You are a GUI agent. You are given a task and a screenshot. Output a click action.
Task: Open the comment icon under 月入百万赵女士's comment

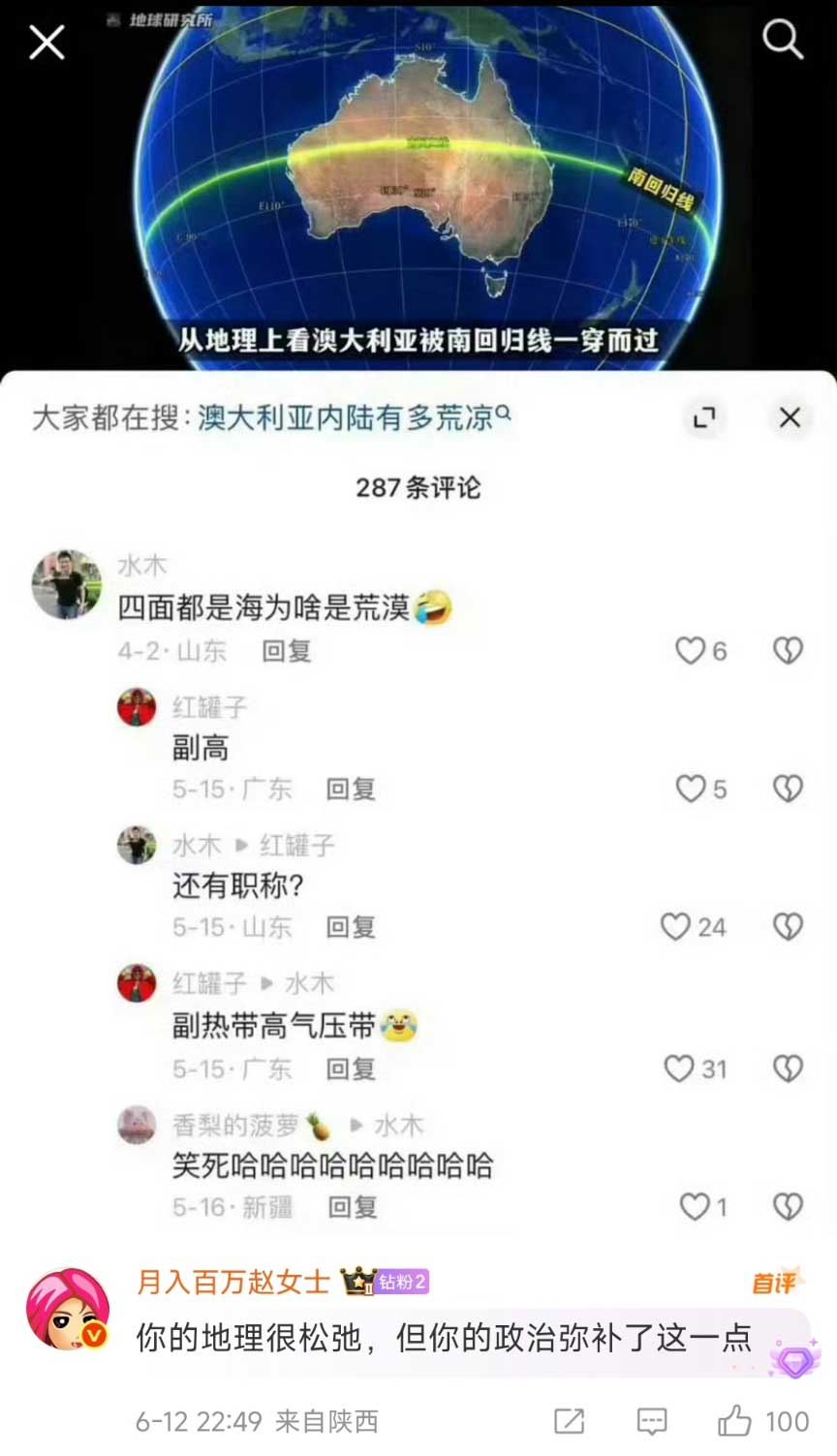pos(651,1421)
